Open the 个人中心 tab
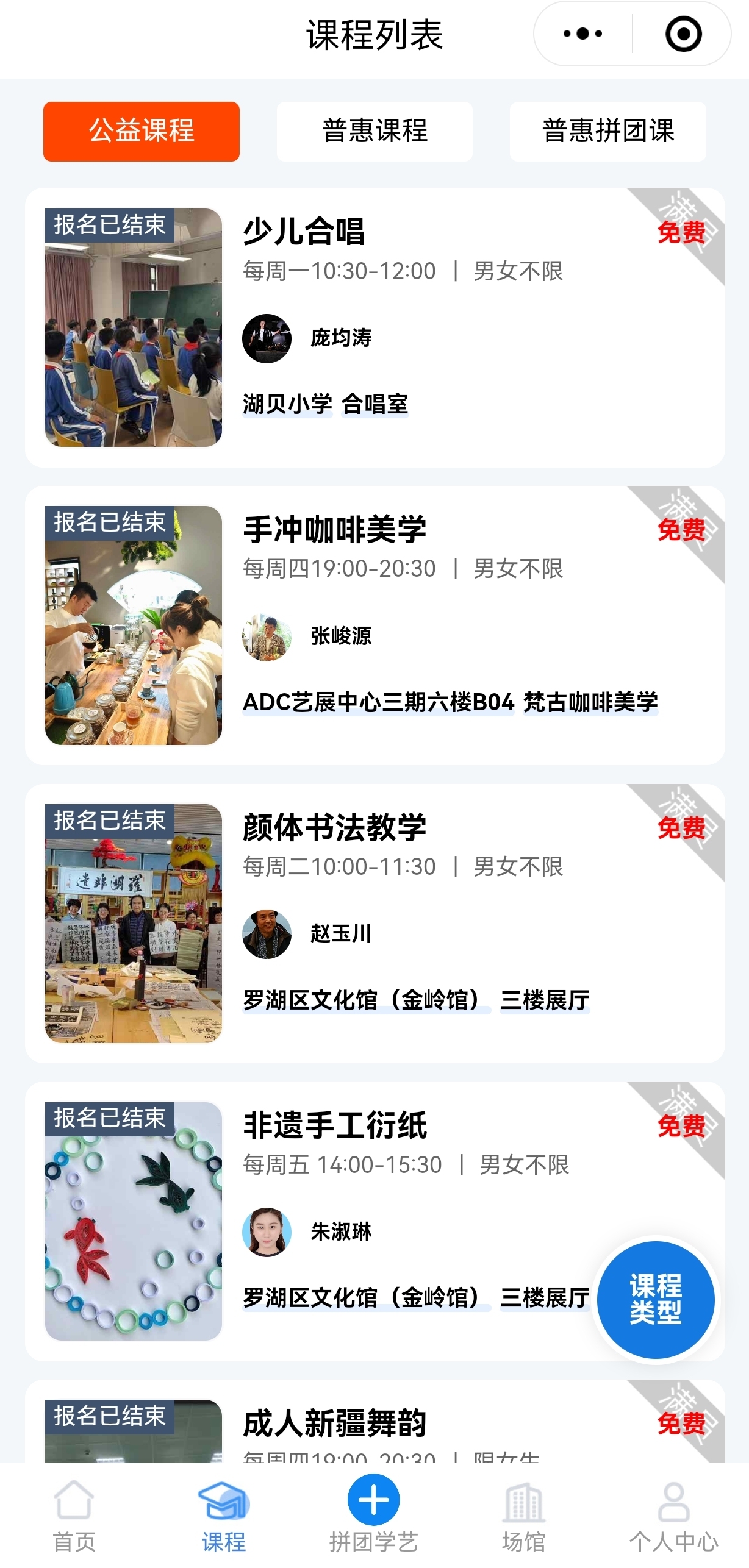Viewport: 749px width, 1568px height. tap(673, 1516)
